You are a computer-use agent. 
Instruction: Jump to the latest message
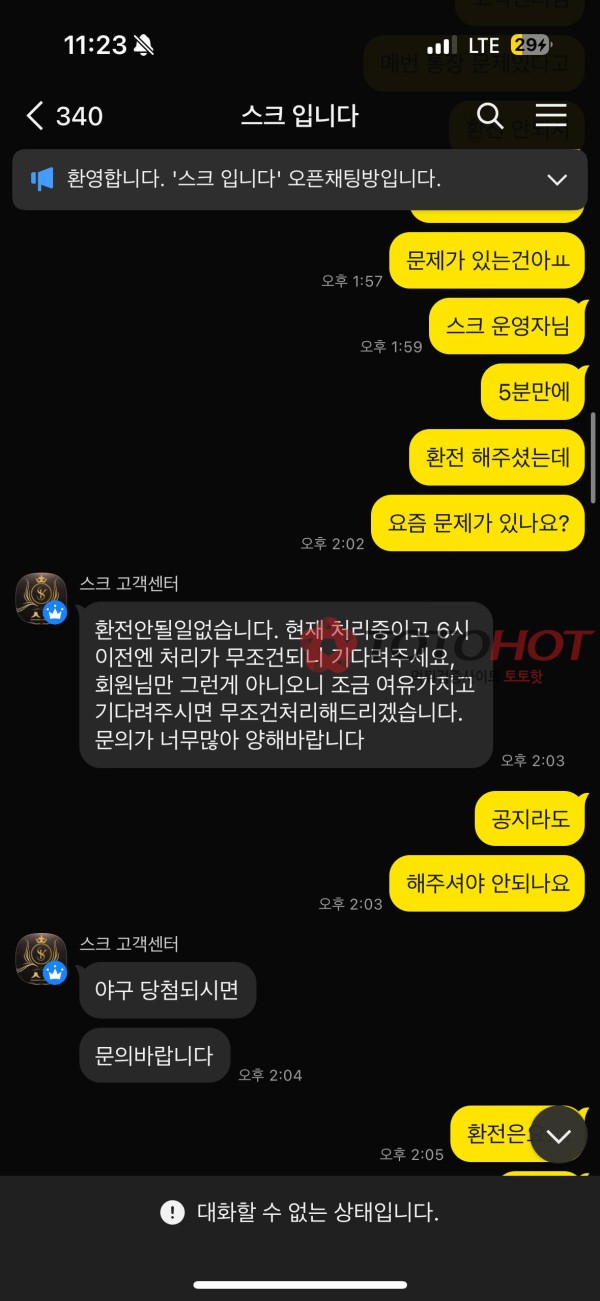(x=558, y=1134)
